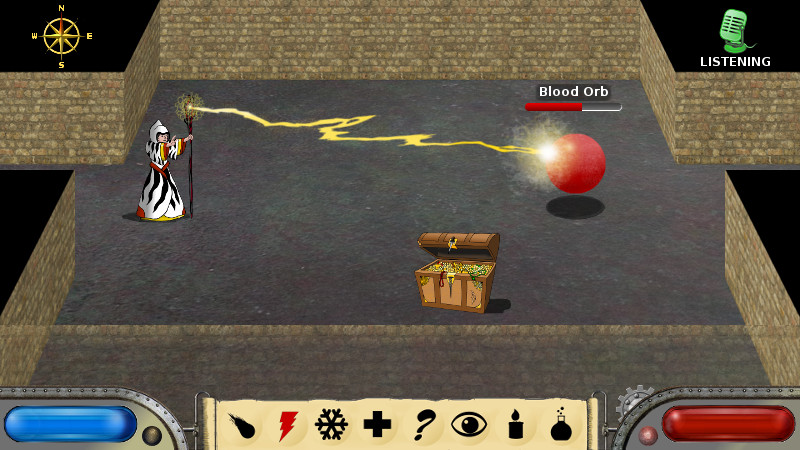Image resolution: width=800 pixels, height=450 pixels.
Task: Tap the microphone listening icon
Action: click(x=735, y=31)
